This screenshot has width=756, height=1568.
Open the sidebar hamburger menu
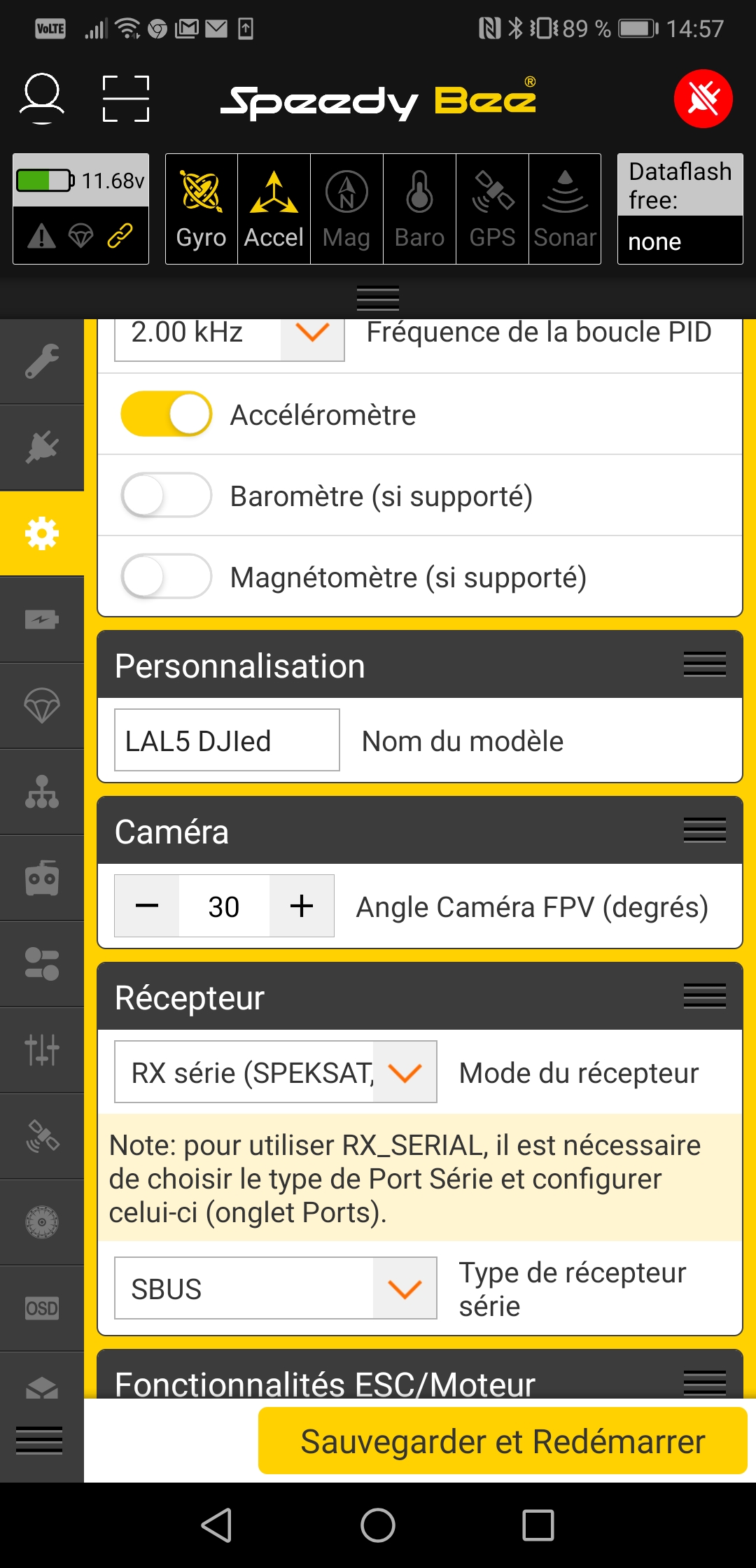39,1441
